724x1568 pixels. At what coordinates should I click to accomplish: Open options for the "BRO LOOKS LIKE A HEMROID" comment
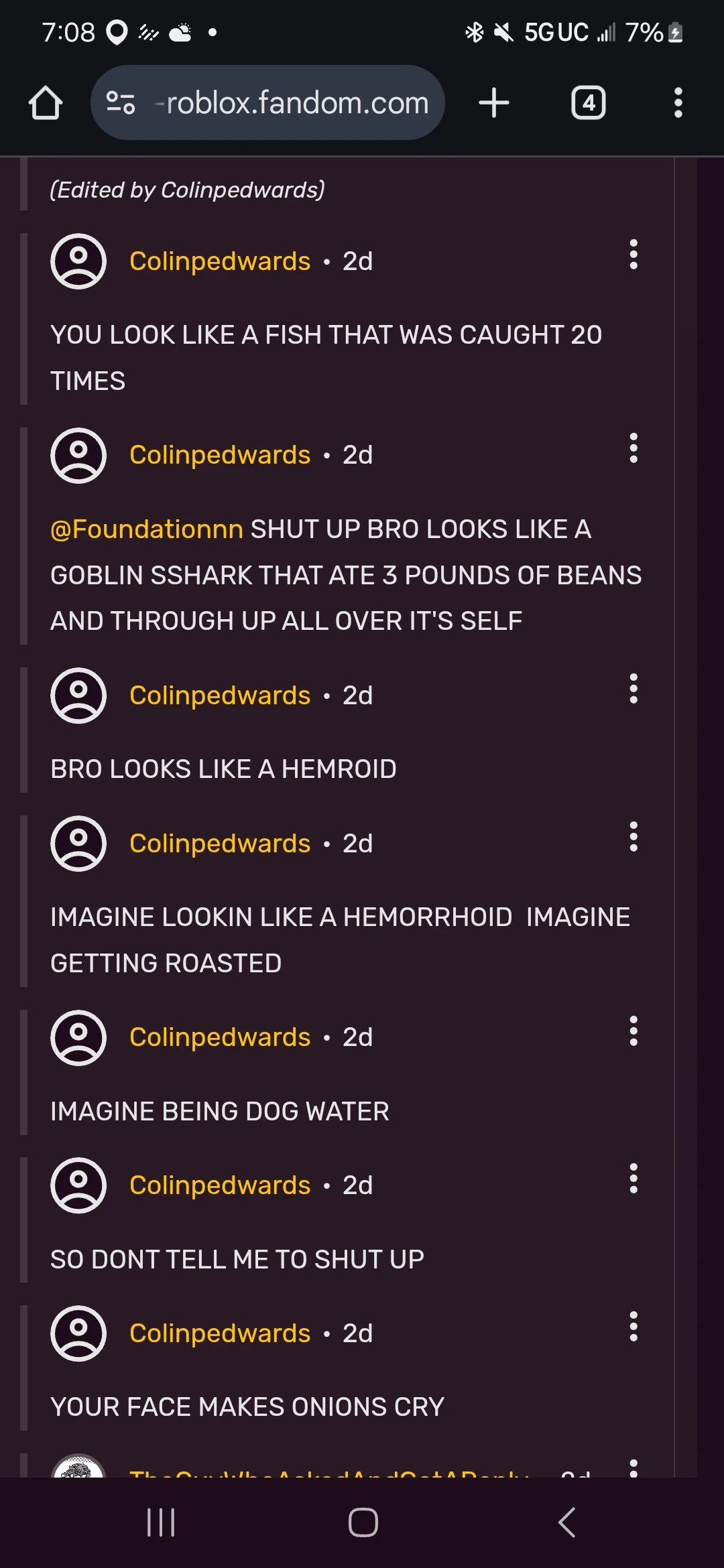click(x=633, y=689)
